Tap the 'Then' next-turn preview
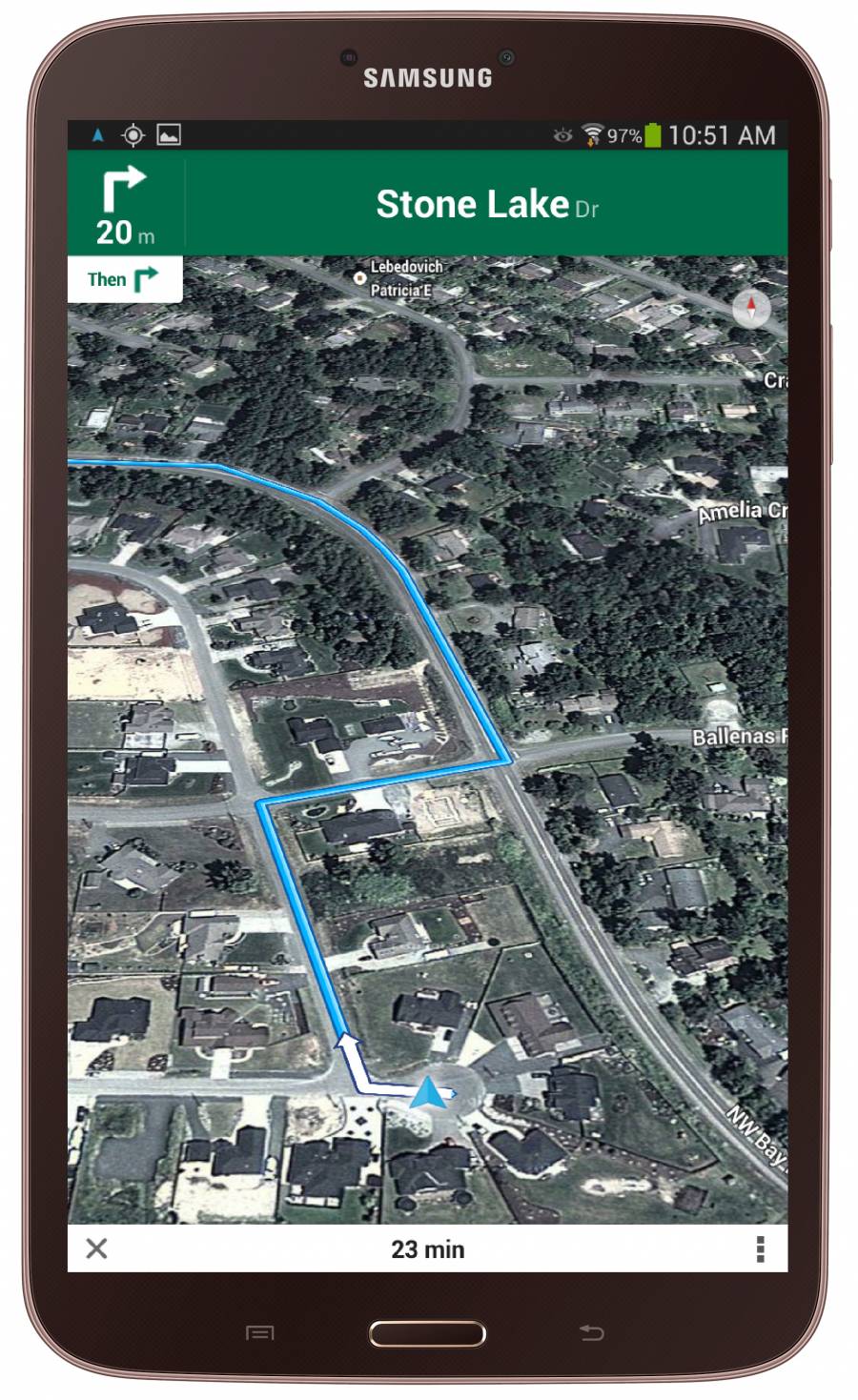This screenshot has height=1400, width=858. pos(125,279)
